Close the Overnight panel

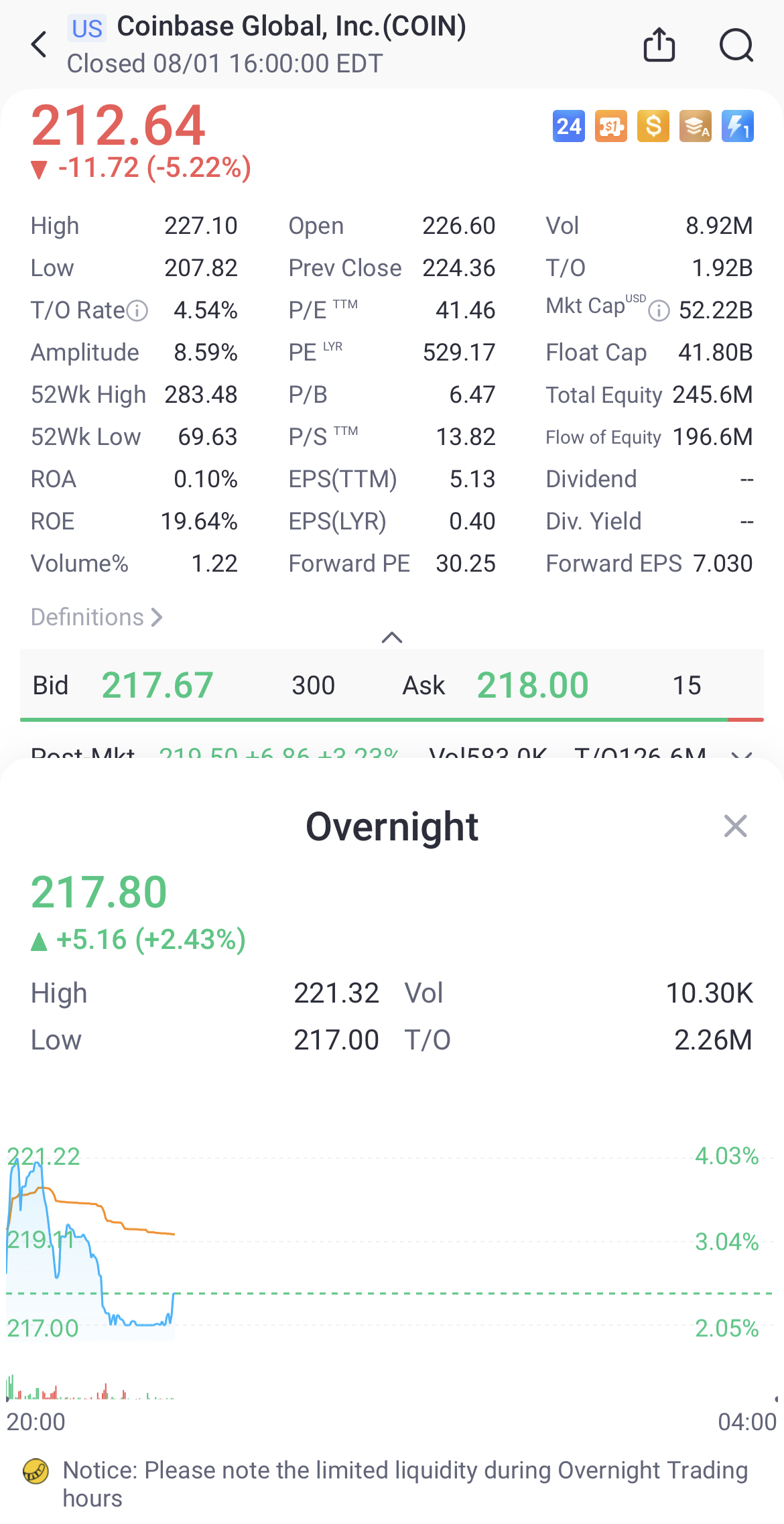coord(735,826)
